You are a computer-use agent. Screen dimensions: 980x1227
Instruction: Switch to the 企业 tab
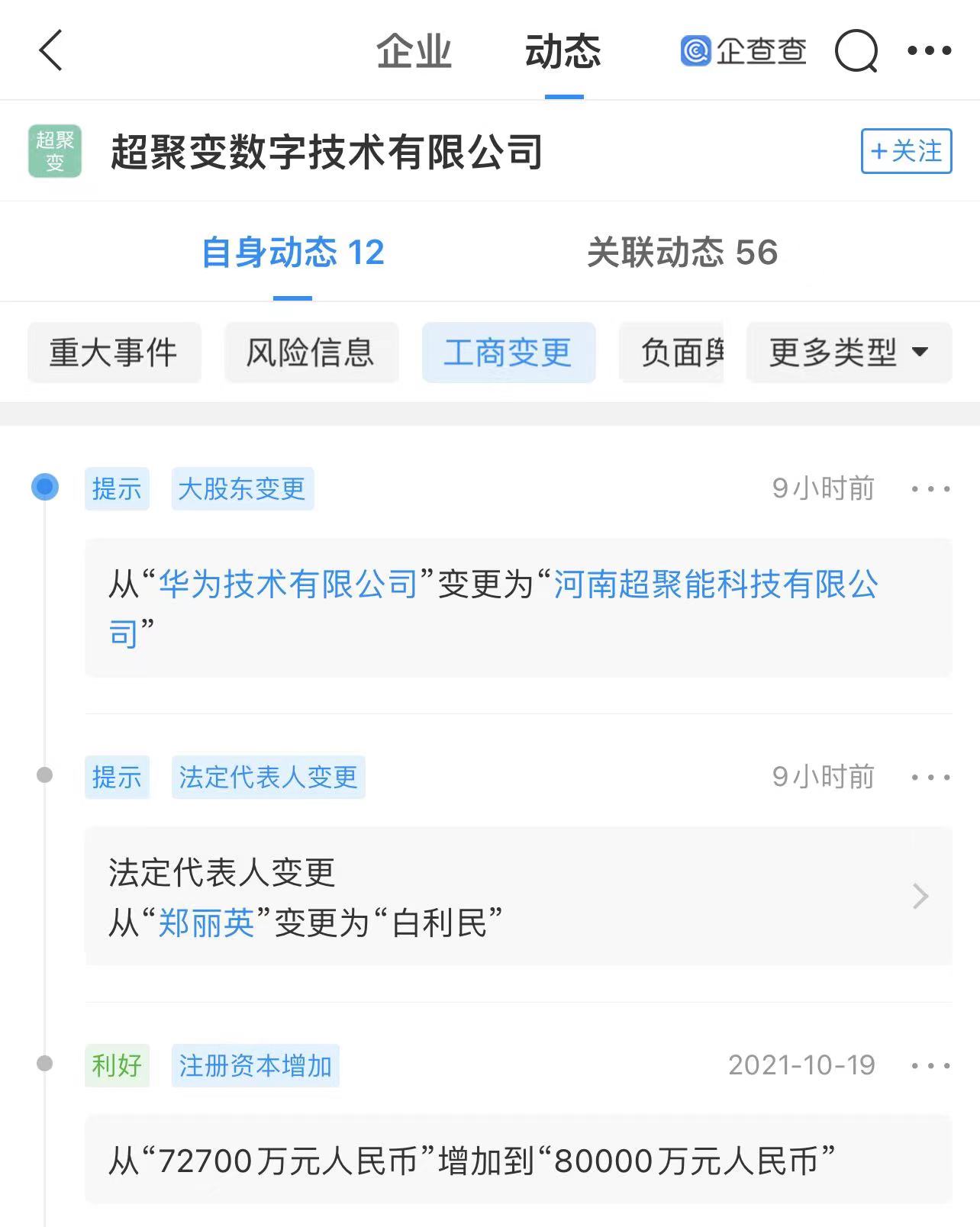[414, 52]
